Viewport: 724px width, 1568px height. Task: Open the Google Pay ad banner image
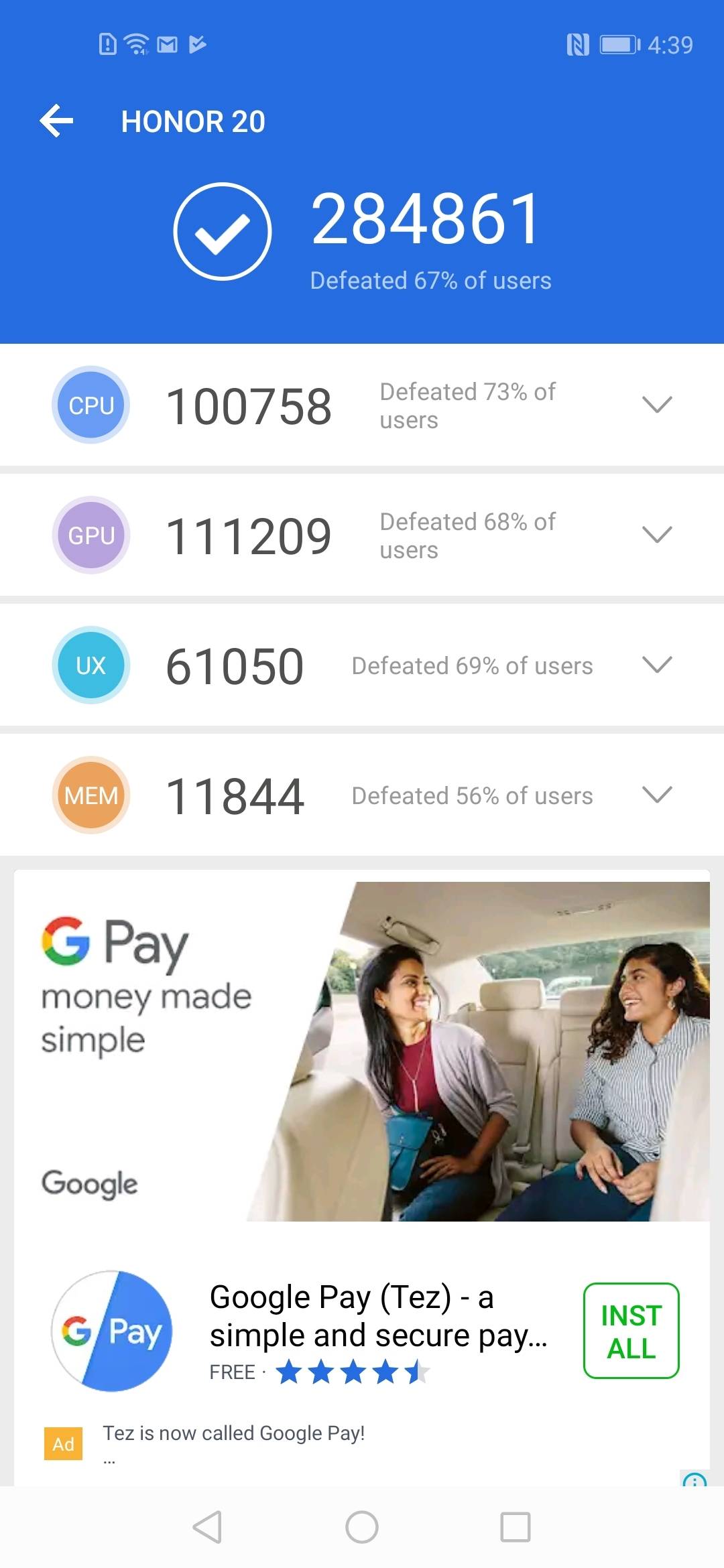[362, 1051]
